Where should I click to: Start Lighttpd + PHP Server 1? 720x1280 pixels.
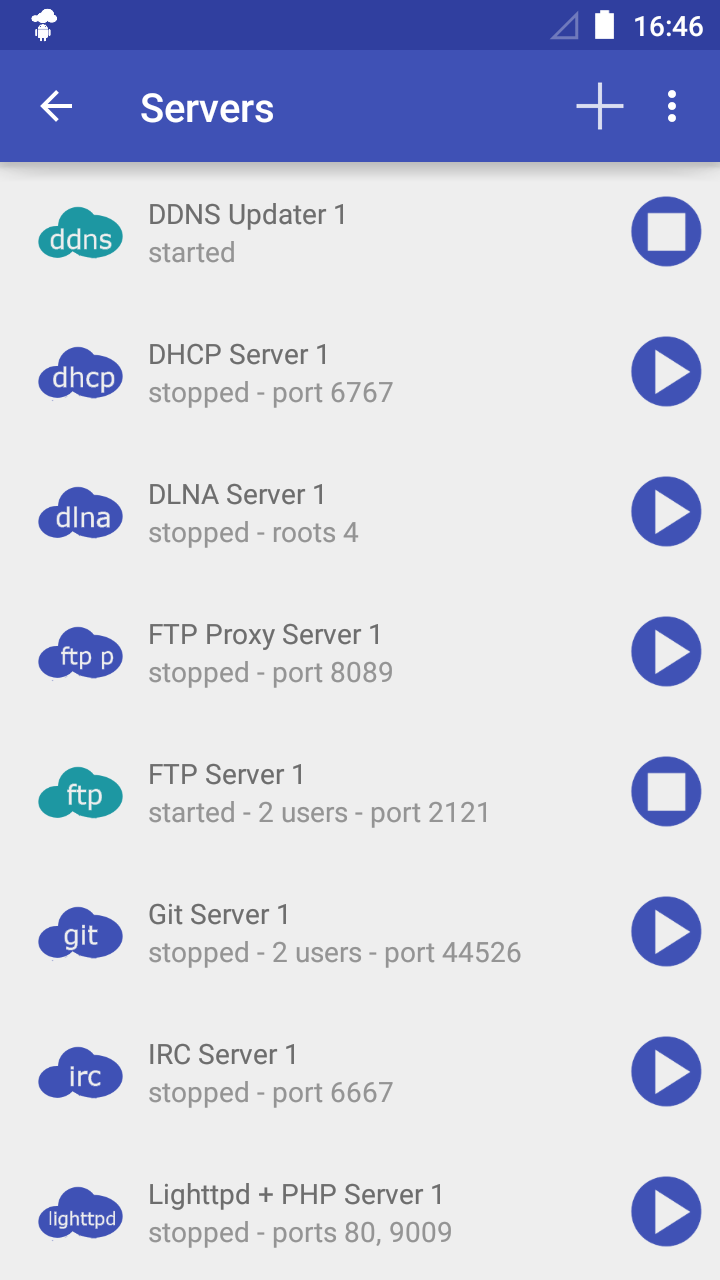[666, 1212]
